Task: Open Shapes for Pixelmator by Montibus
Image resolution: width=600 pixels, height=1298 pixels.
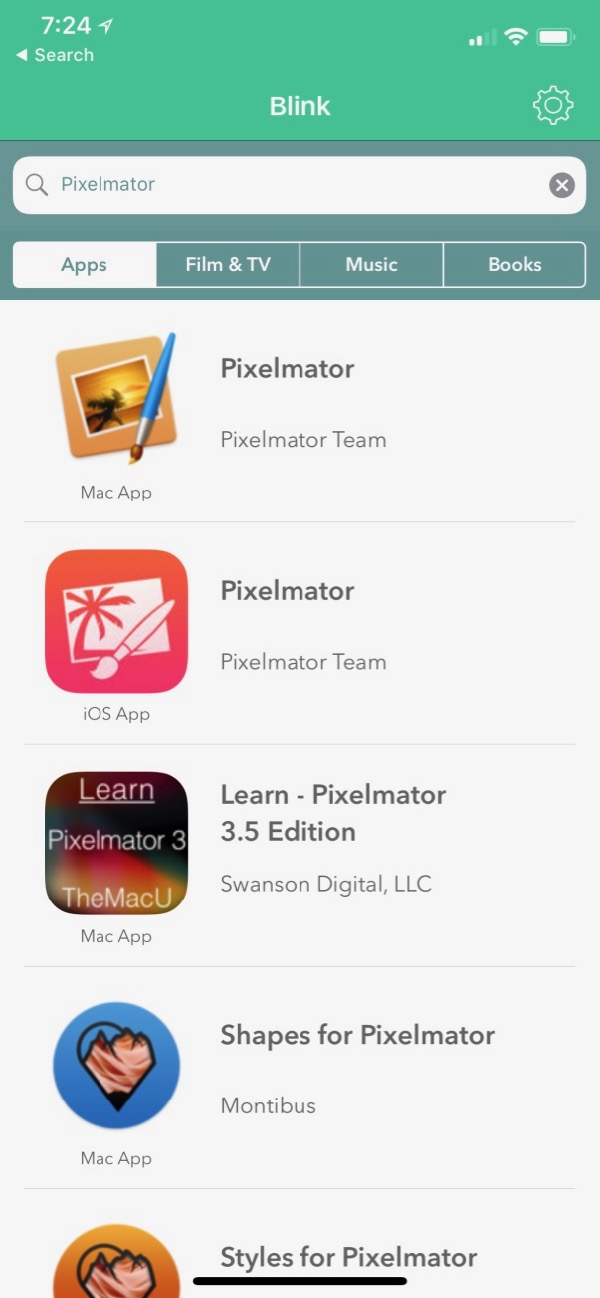Action: [x=300, y=1077]
